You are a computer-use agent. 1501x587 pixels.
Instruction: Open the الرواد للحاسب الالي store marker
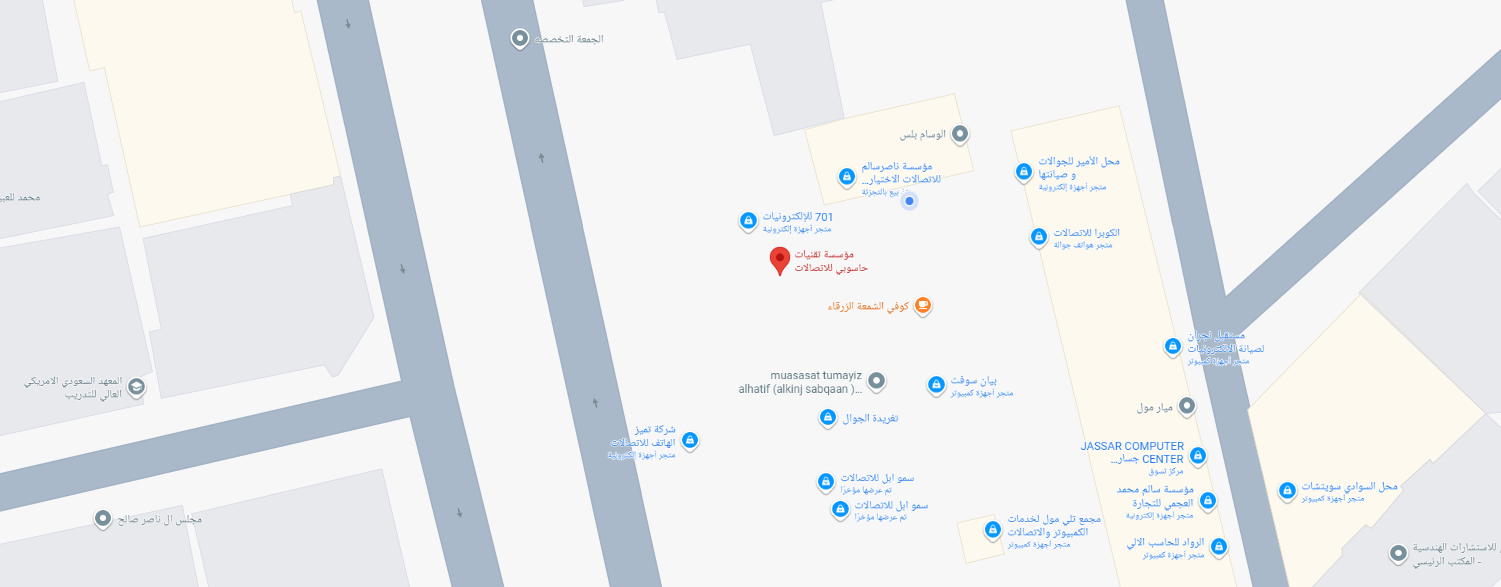click(1218, 547)
